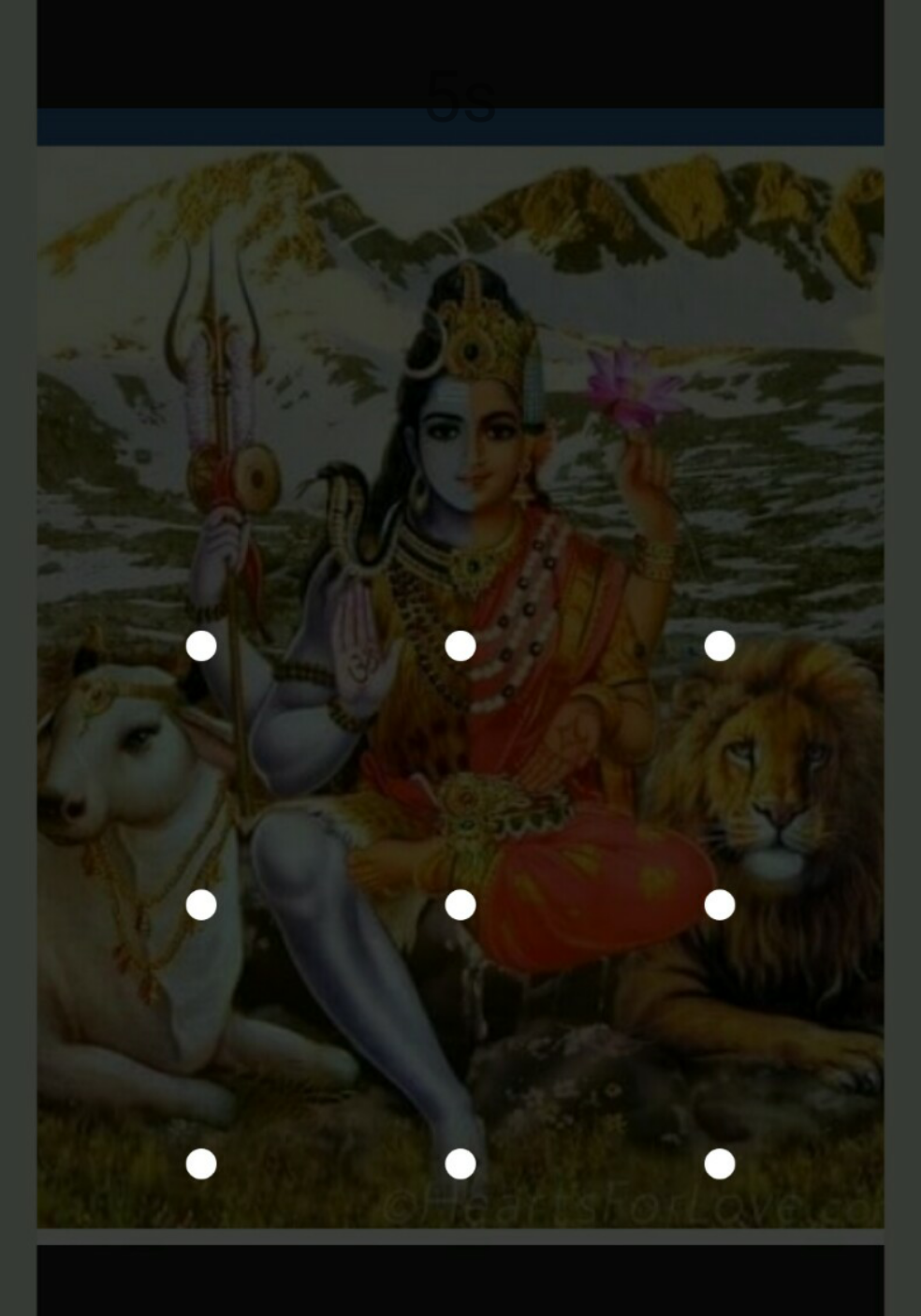Tap the middle-left pattern dot
Viewport: 921px width, 1316px height.
(201, 905)
